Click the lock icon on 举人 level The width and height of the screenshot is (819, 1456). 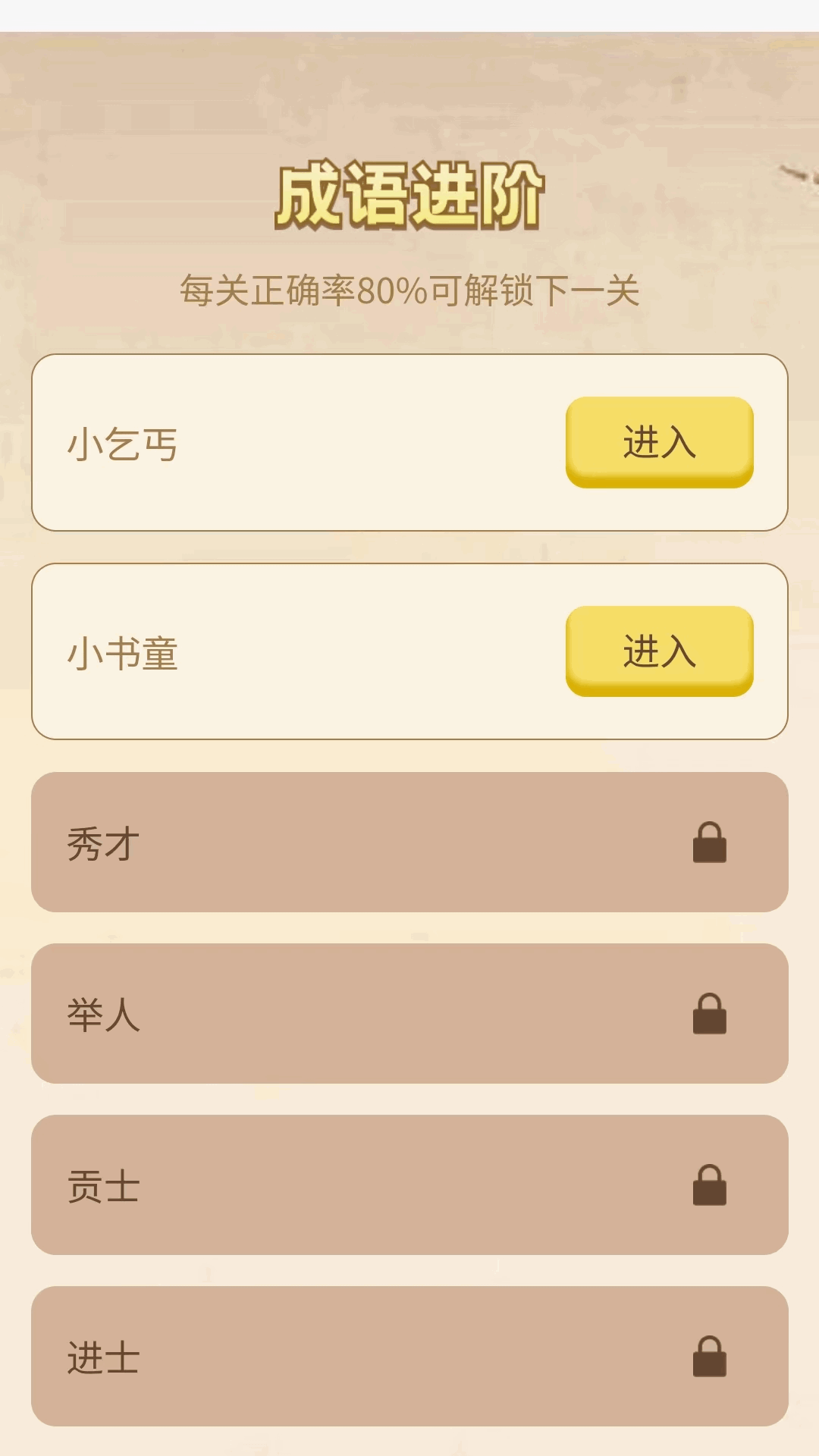pyautogui.click(x=709, y=1015)
